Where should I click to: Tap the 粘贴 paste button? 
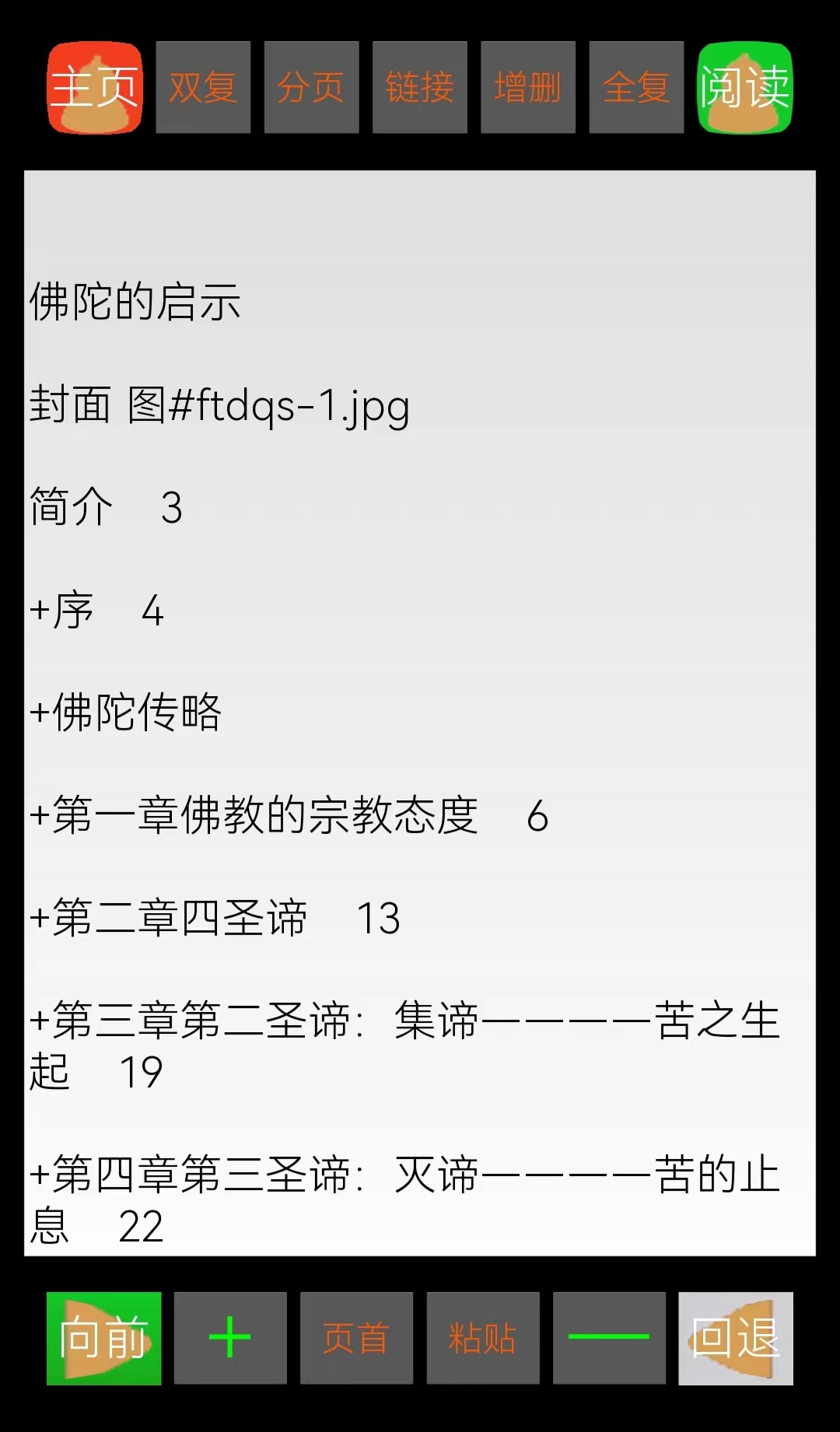483,1338
